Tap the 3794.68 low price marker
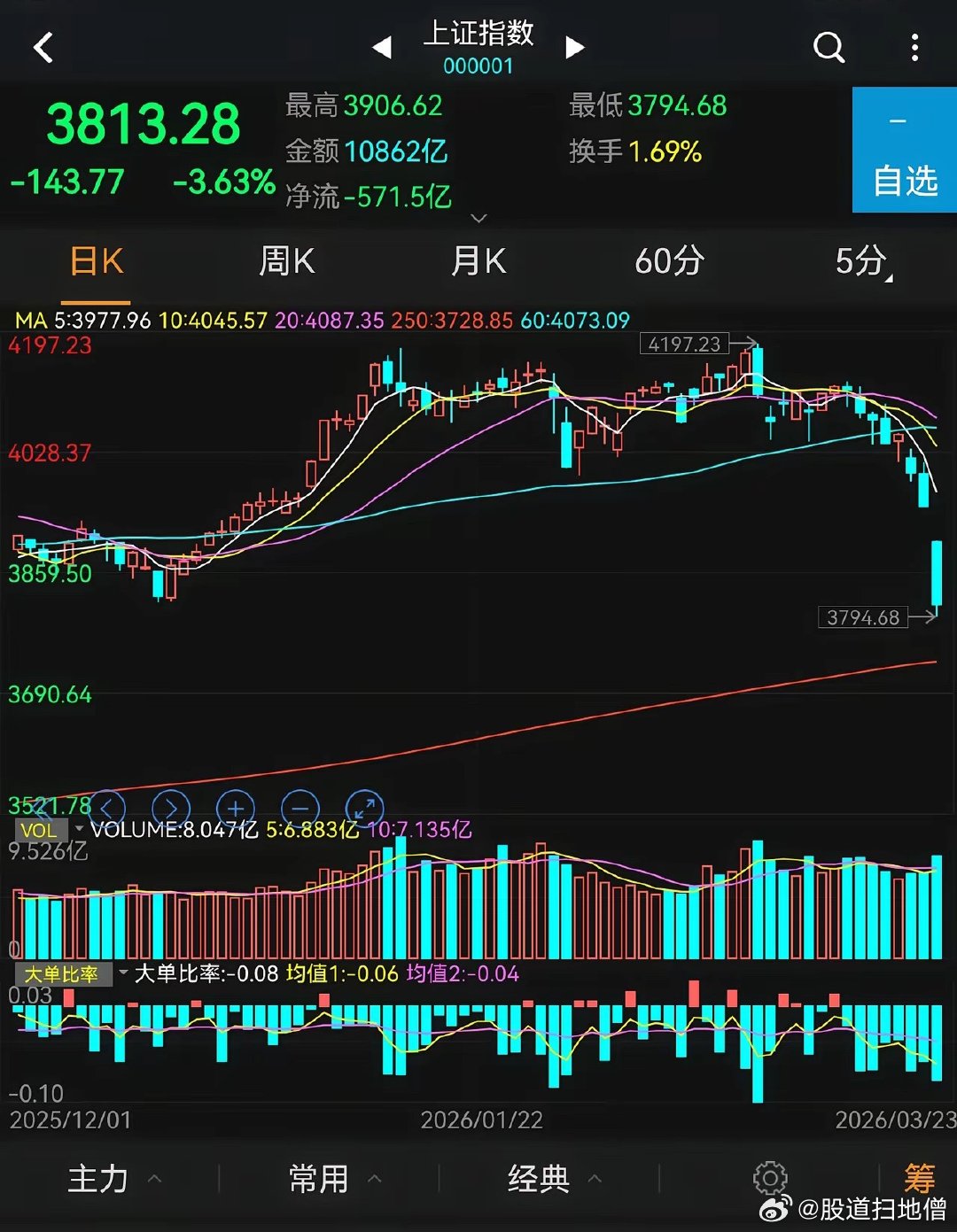Screen dimensions: 957x1232 click(x=863, y=617)
